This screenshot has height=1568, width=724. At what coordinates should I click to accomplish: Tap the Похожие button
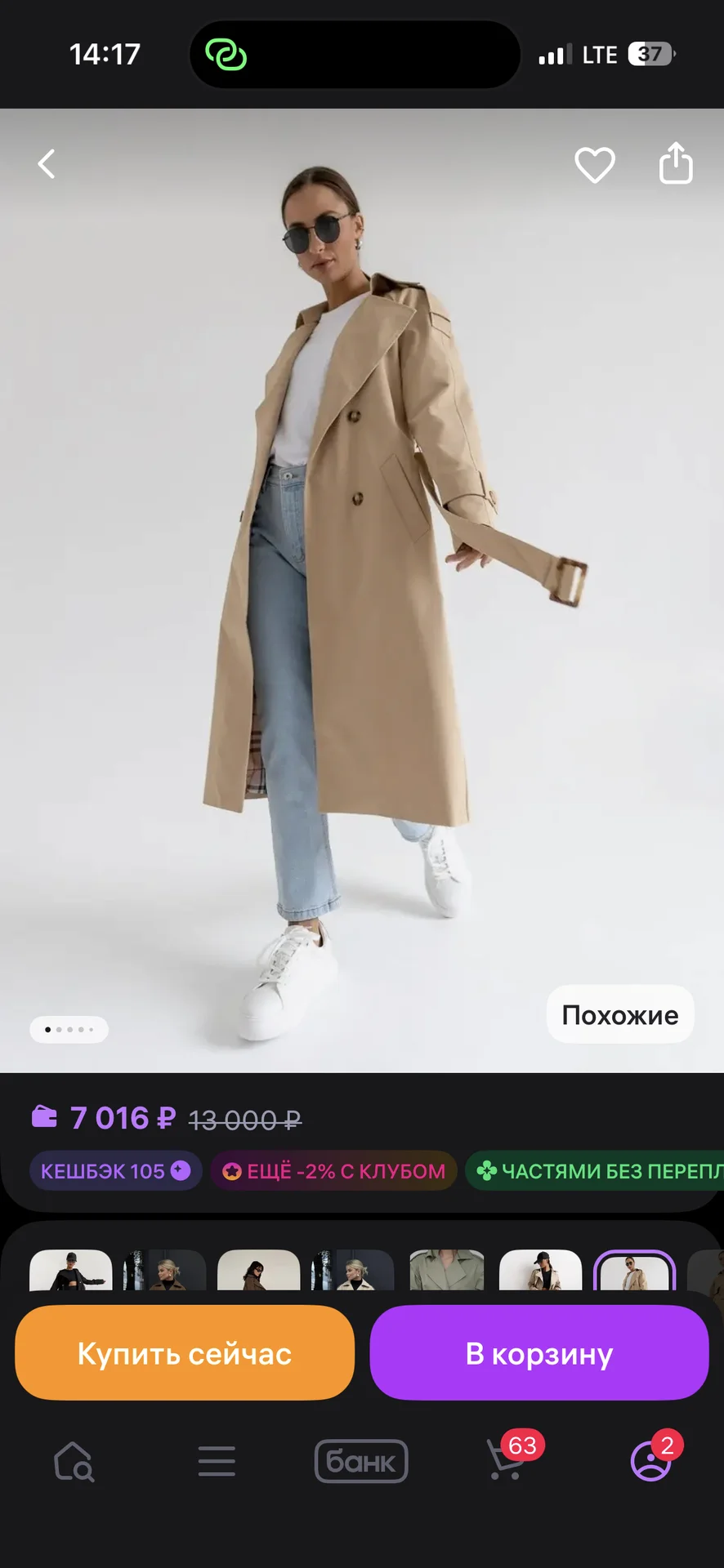(620, 1014)
